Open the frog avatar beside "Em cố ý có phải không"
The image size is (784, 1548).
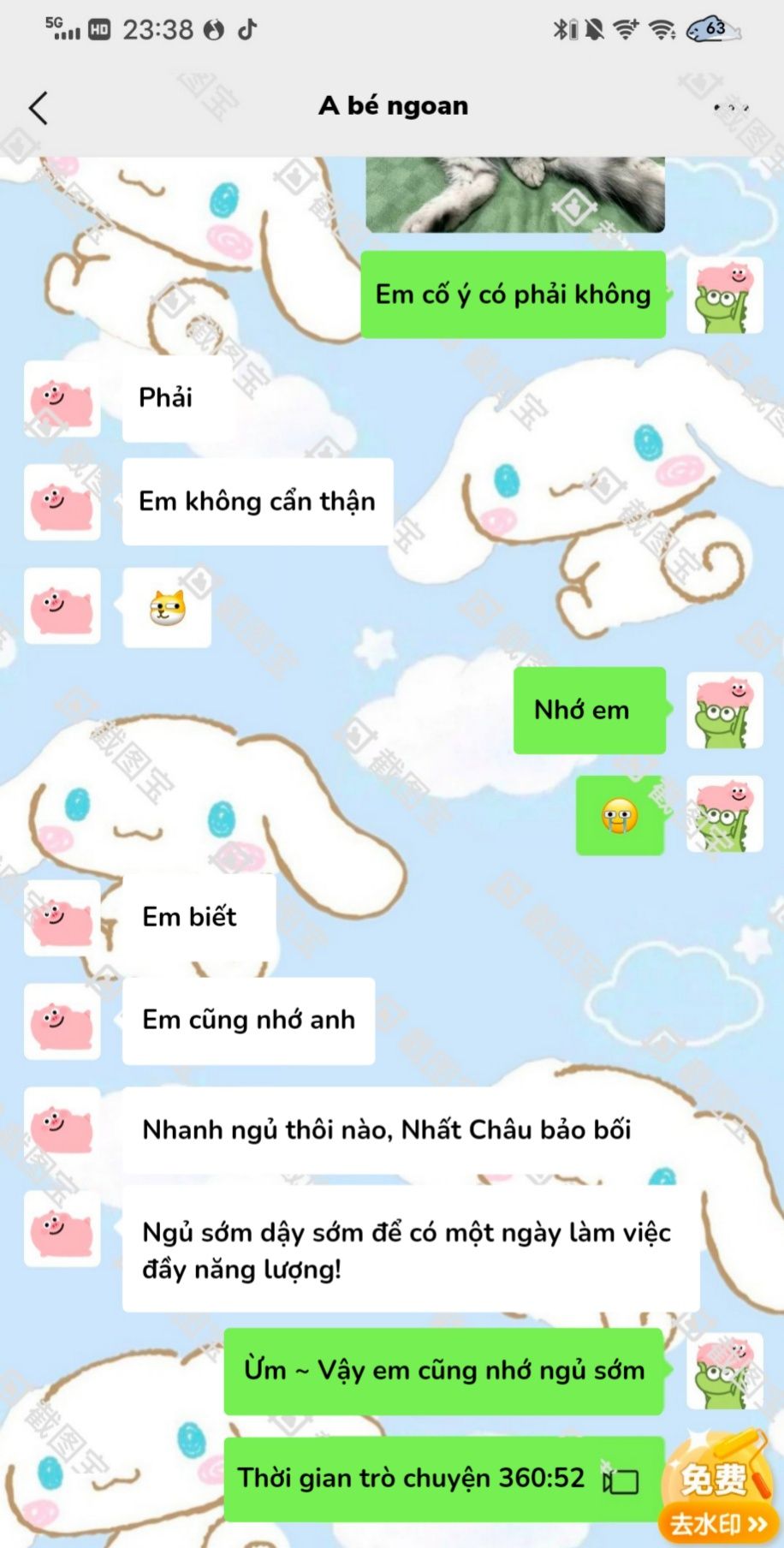point(724,295)
